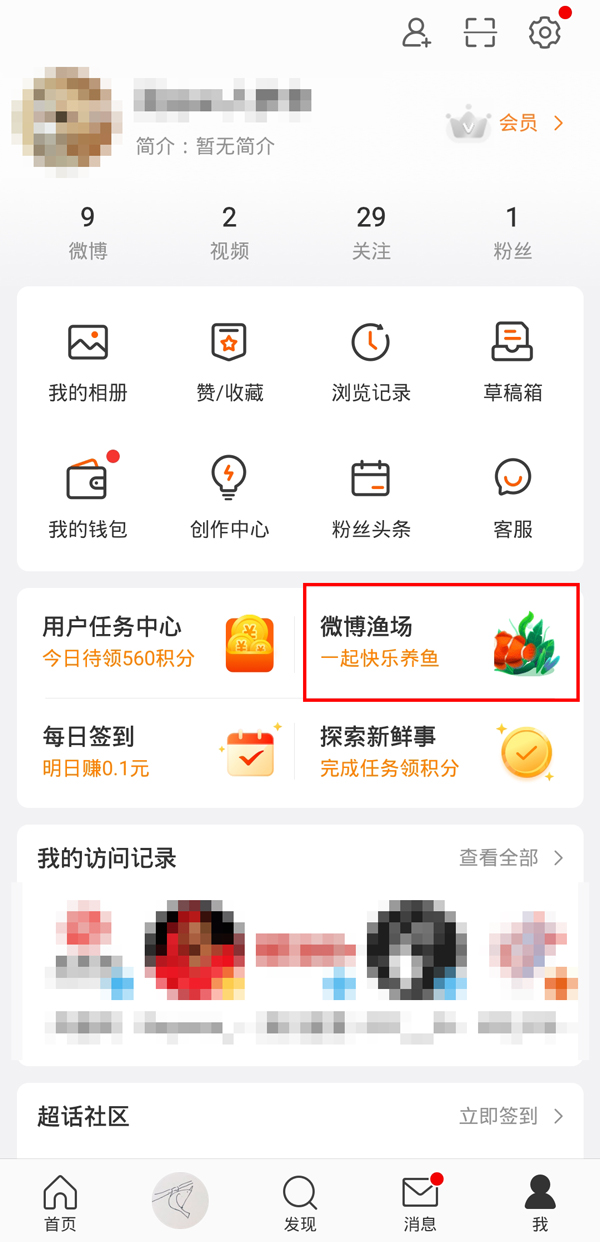The image size is (600, 1242).
Task: Open the scan QR code icon
Action: (x=480, y=33)
